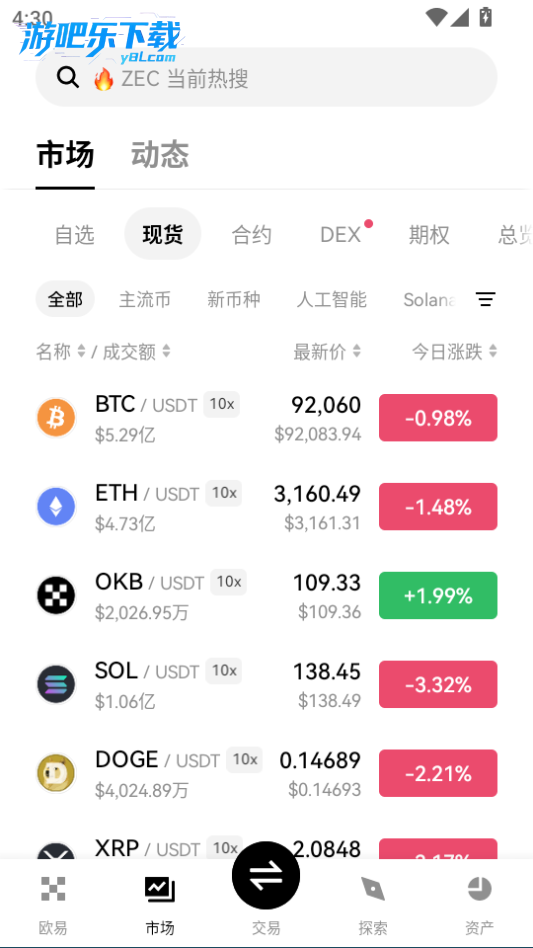Open the OKB / USDT pair

tap(266, 596)
